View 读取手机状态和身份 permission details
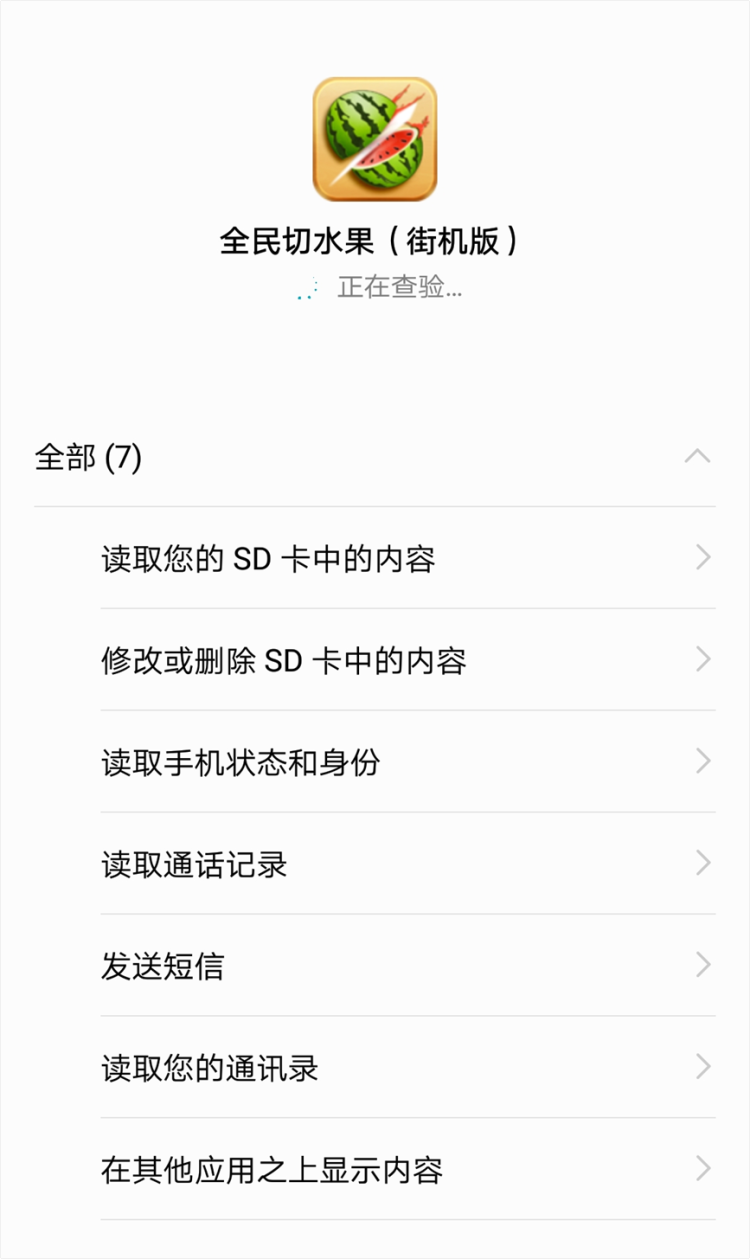 [x=408, y=762]
